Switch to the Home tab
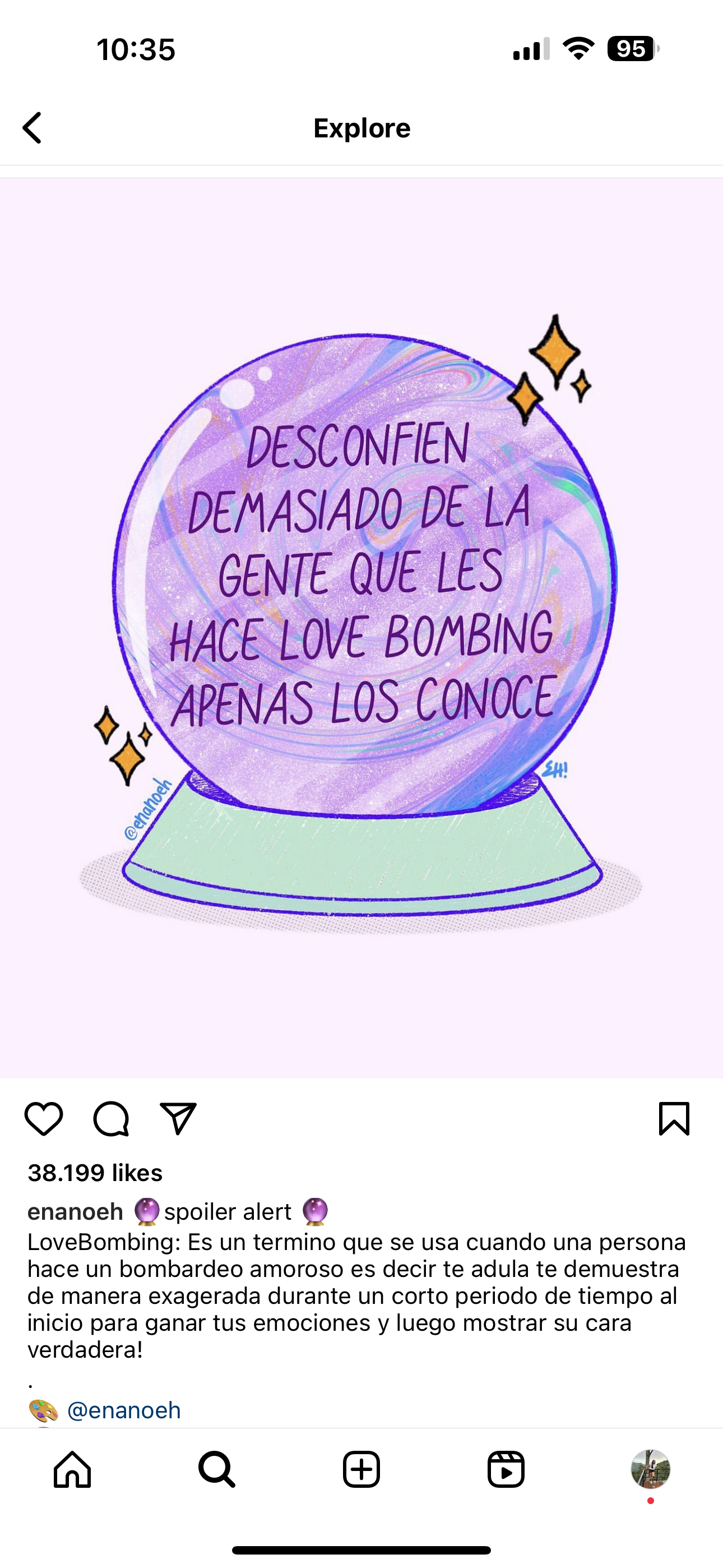The width and height of the screenshot is (723, 1568). tap(72, 1469)
